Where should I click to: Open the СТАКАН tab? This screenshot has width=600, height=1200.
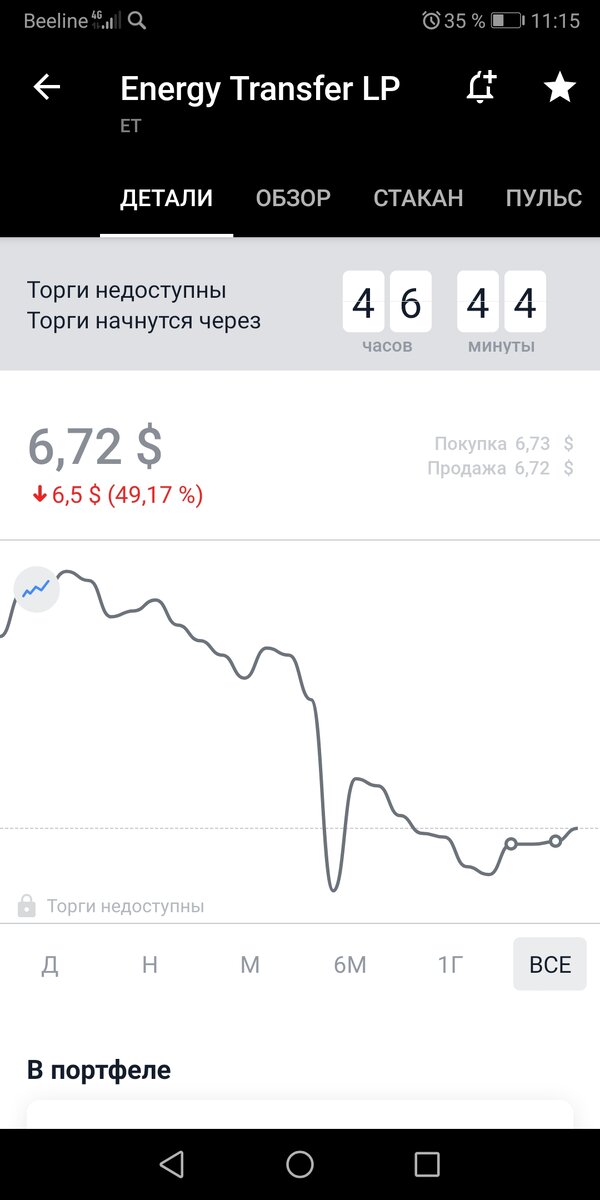418,198
